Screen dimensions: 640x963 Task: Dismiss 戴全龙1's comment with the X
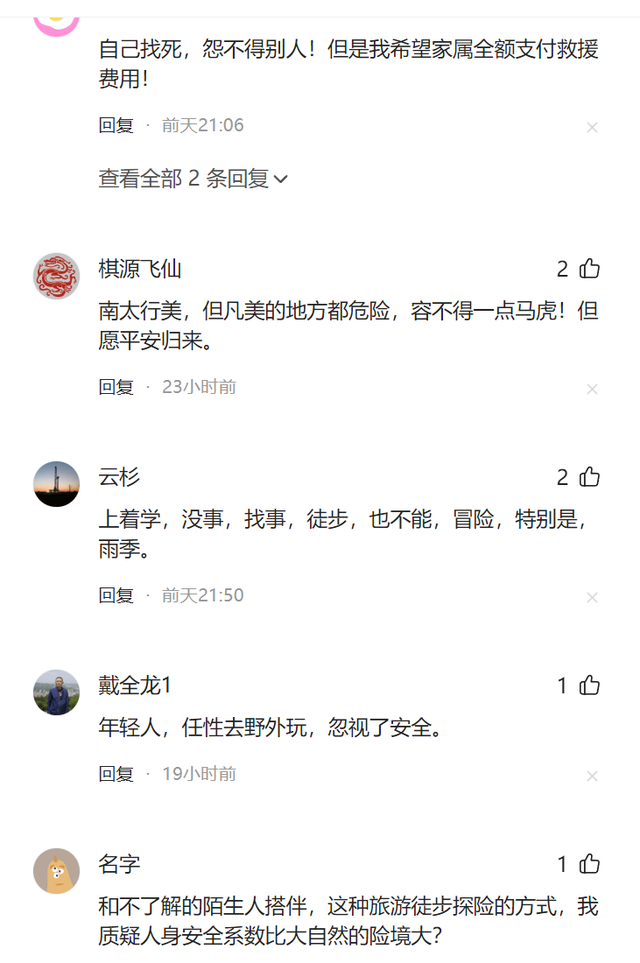pyautogui.click(x=592, y=776)
